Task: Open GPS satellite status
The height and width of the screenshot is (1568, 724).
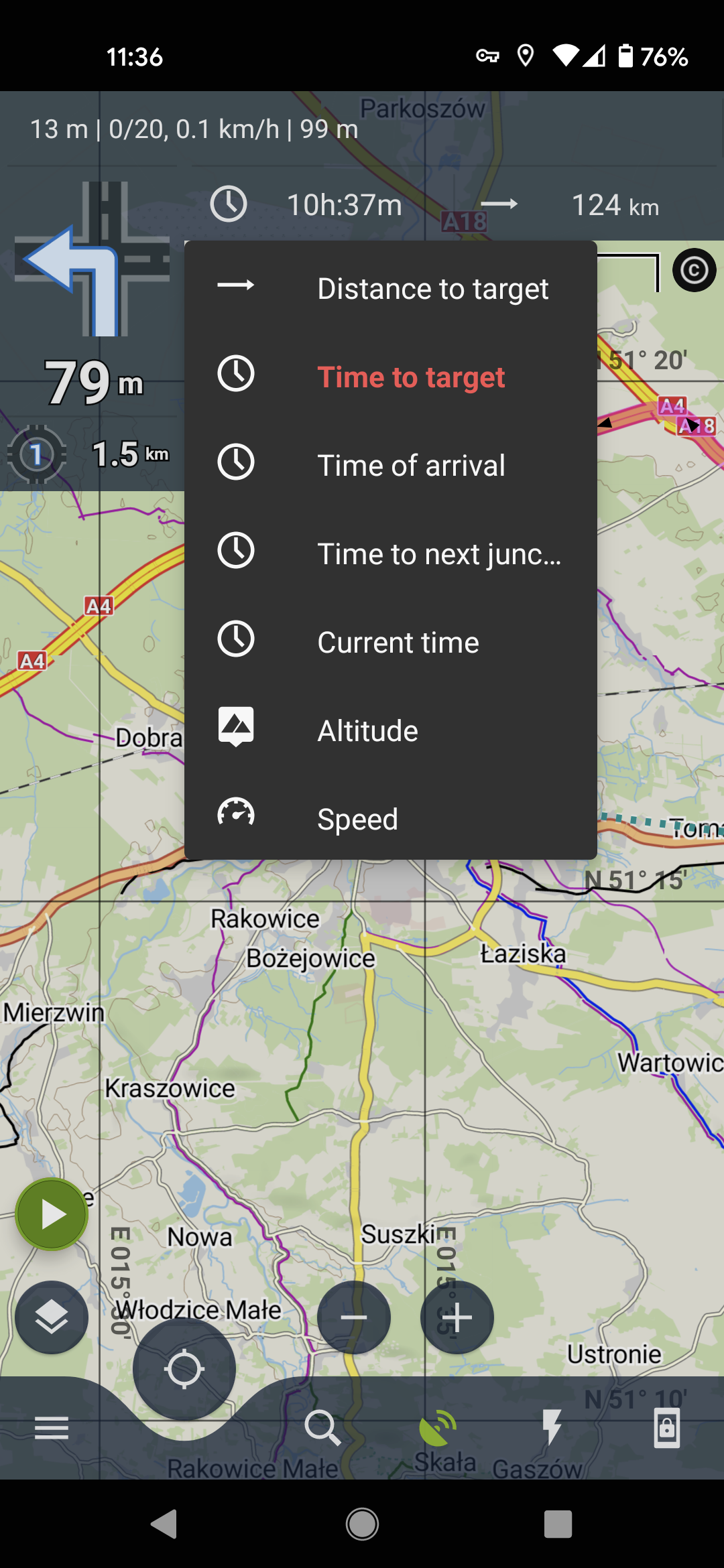Action: point(437,1428)
